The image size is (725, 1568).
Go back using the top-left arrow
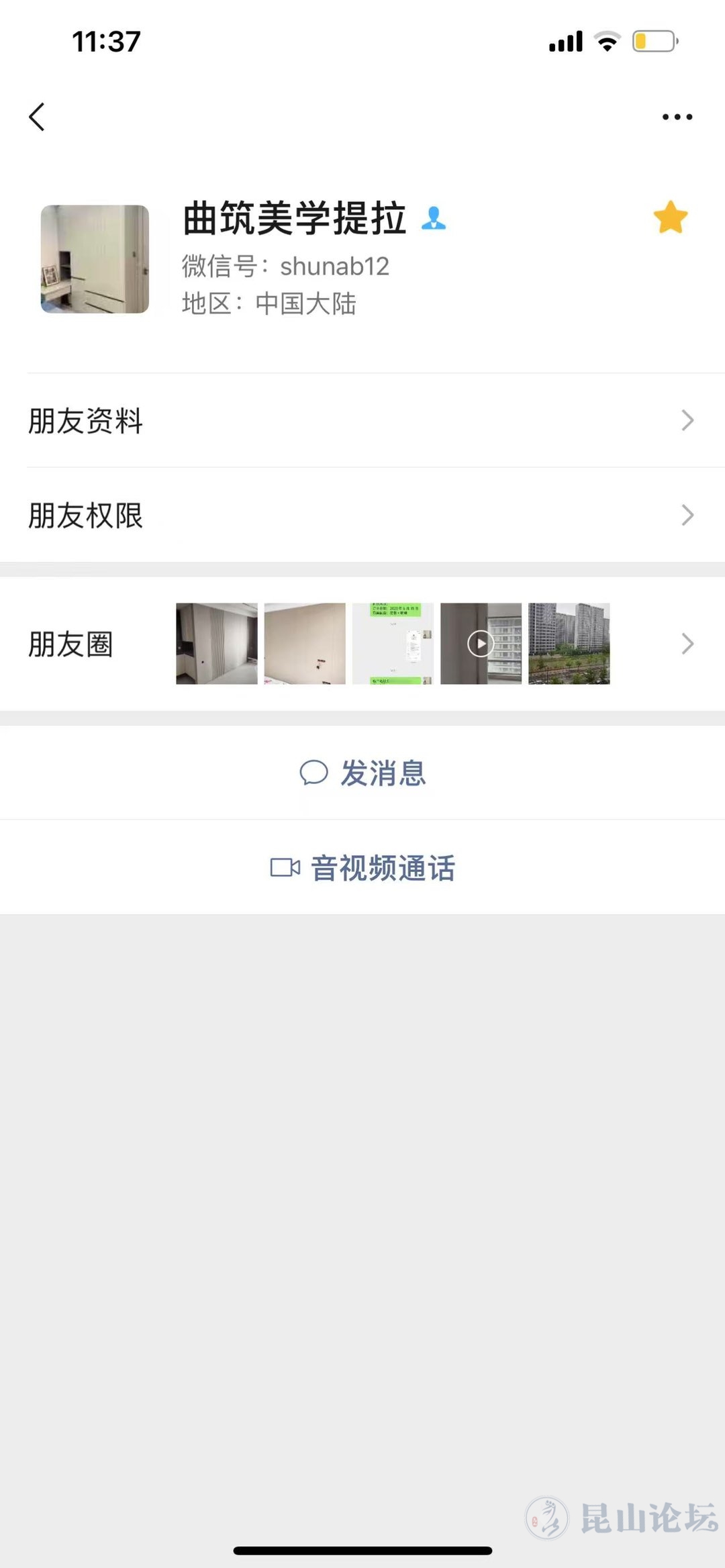pyautogui.click(x=38, y=117)
